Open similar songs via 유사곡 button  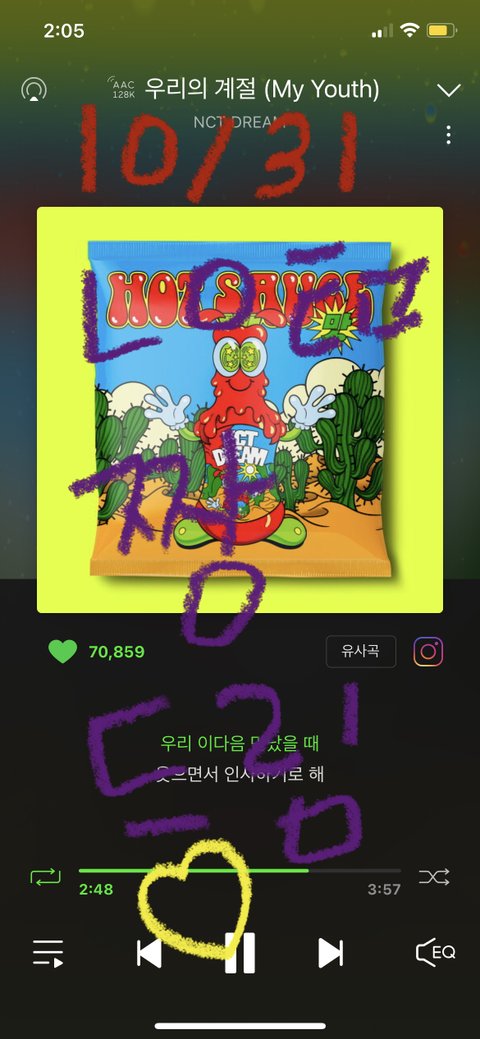coord(361,651)
